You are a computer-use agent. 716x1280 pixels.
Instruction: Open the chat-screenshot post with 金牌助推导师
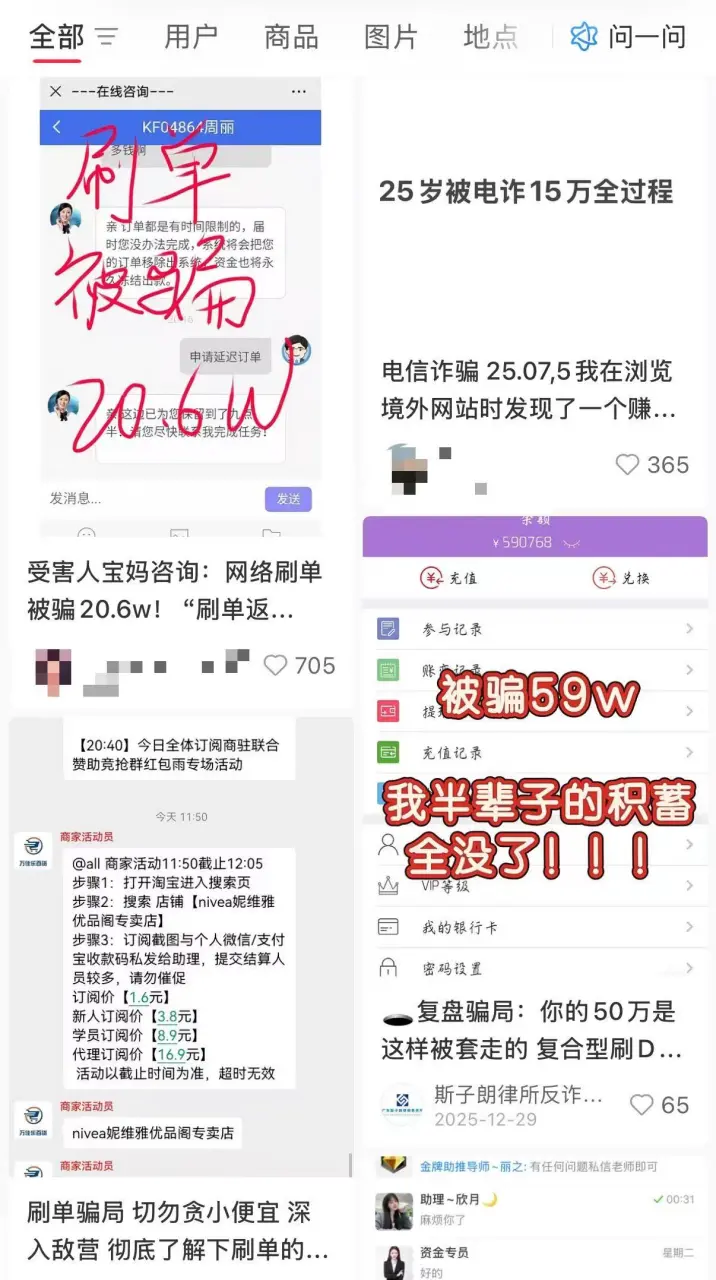[535, 1215]
